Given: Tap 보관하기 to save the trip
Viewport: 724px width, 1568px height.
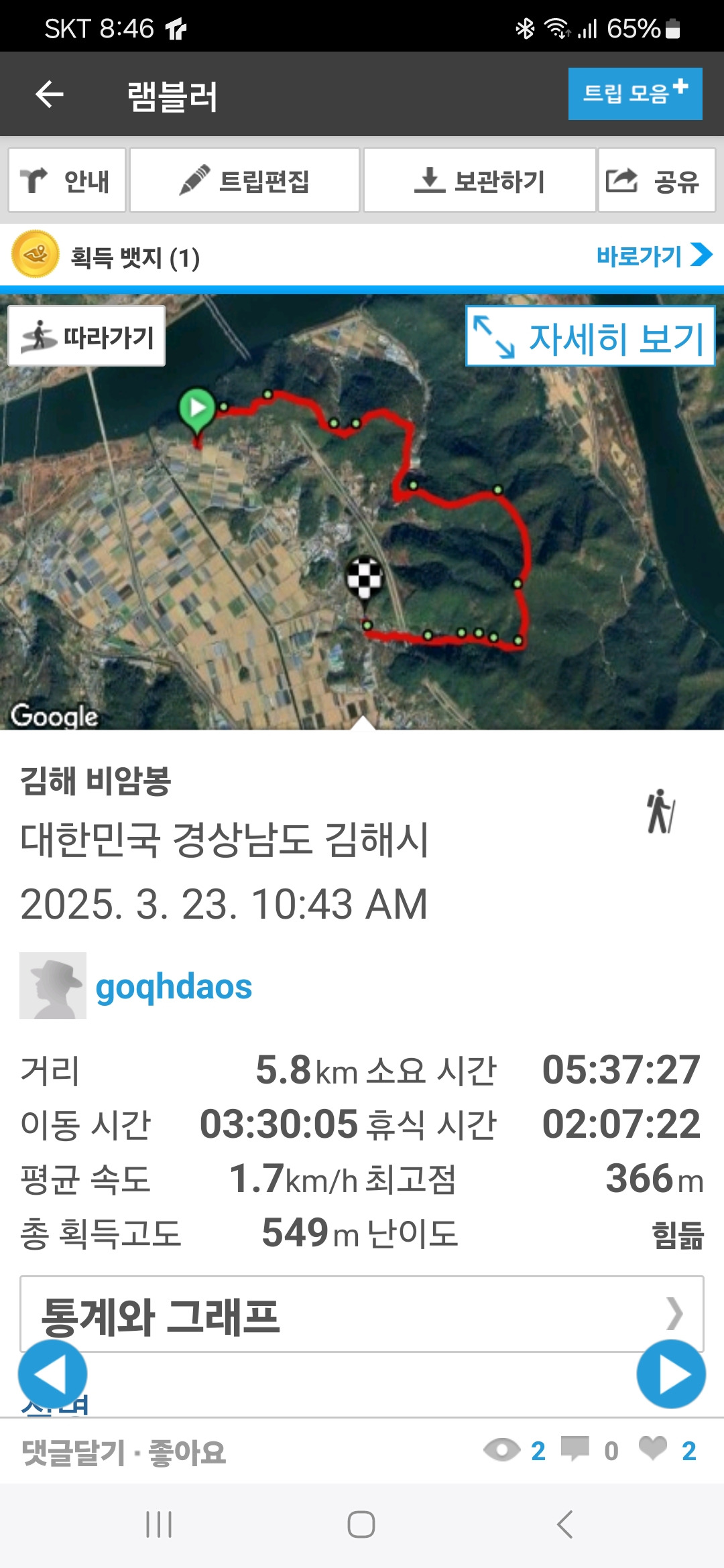Looking at the screenshot, I should [479, 180].
